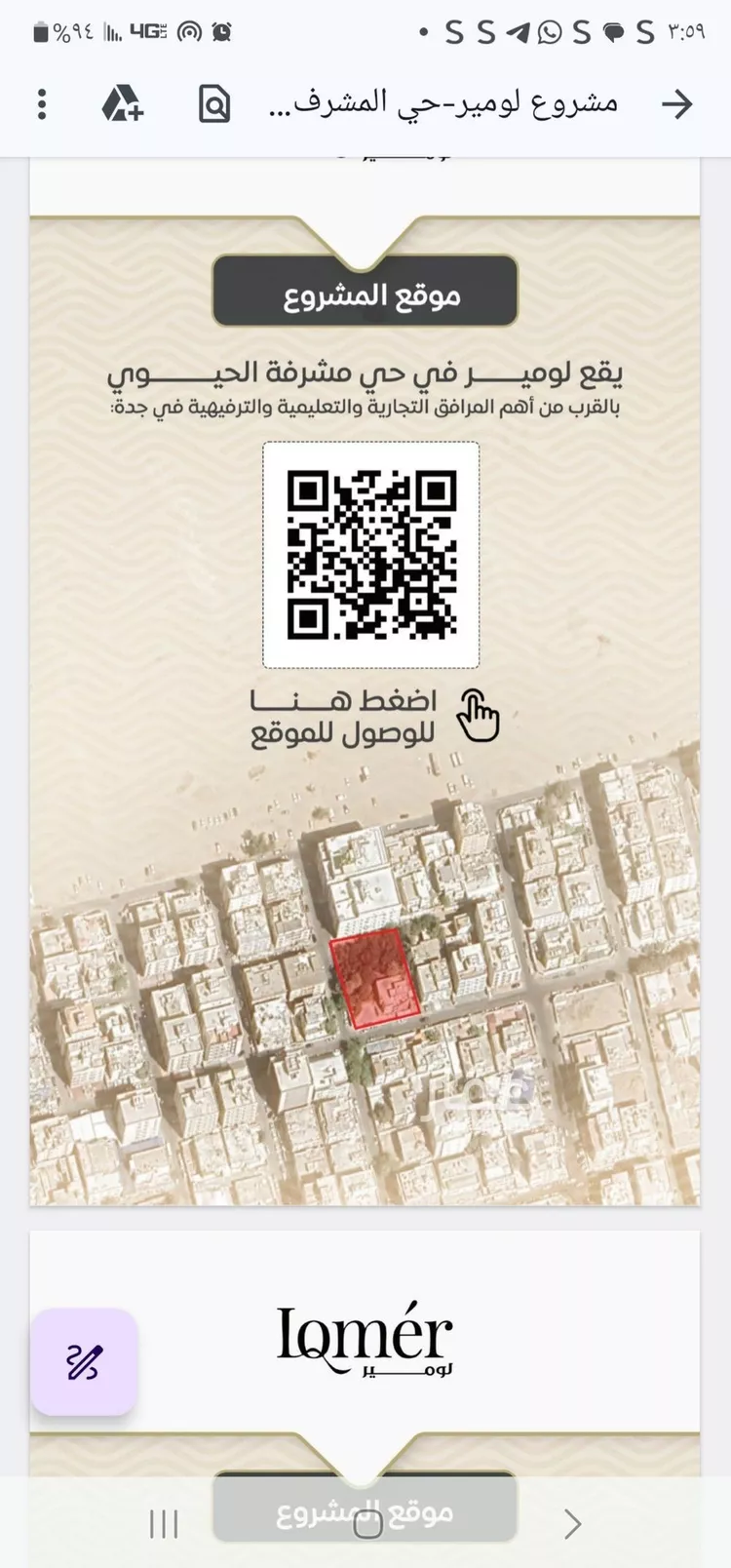Open the find-in-document search icon

[213, 104]
